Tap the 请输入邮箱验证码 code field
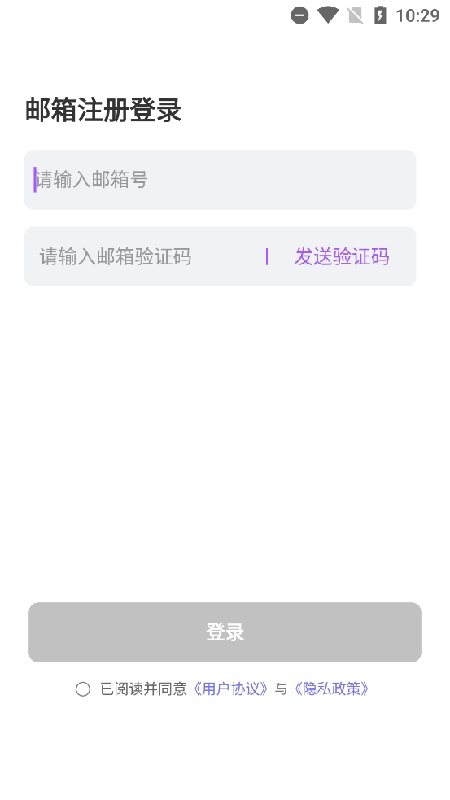Screen dimensions: 450x800 click(x=143, y=256)
